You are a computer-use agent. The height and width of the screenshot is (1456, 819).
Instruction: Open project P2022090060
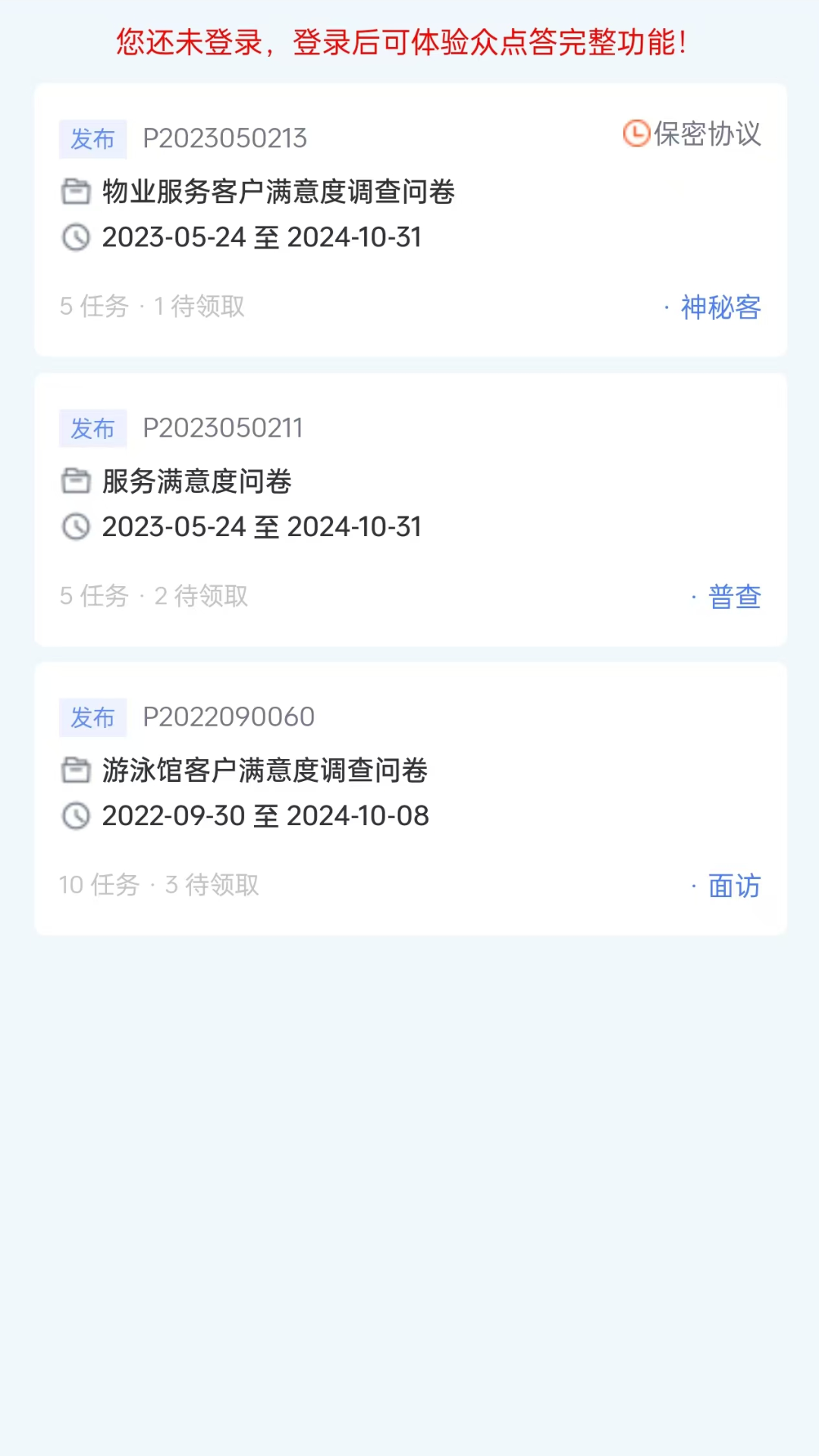pyautogui.click(x=229, y=716)
